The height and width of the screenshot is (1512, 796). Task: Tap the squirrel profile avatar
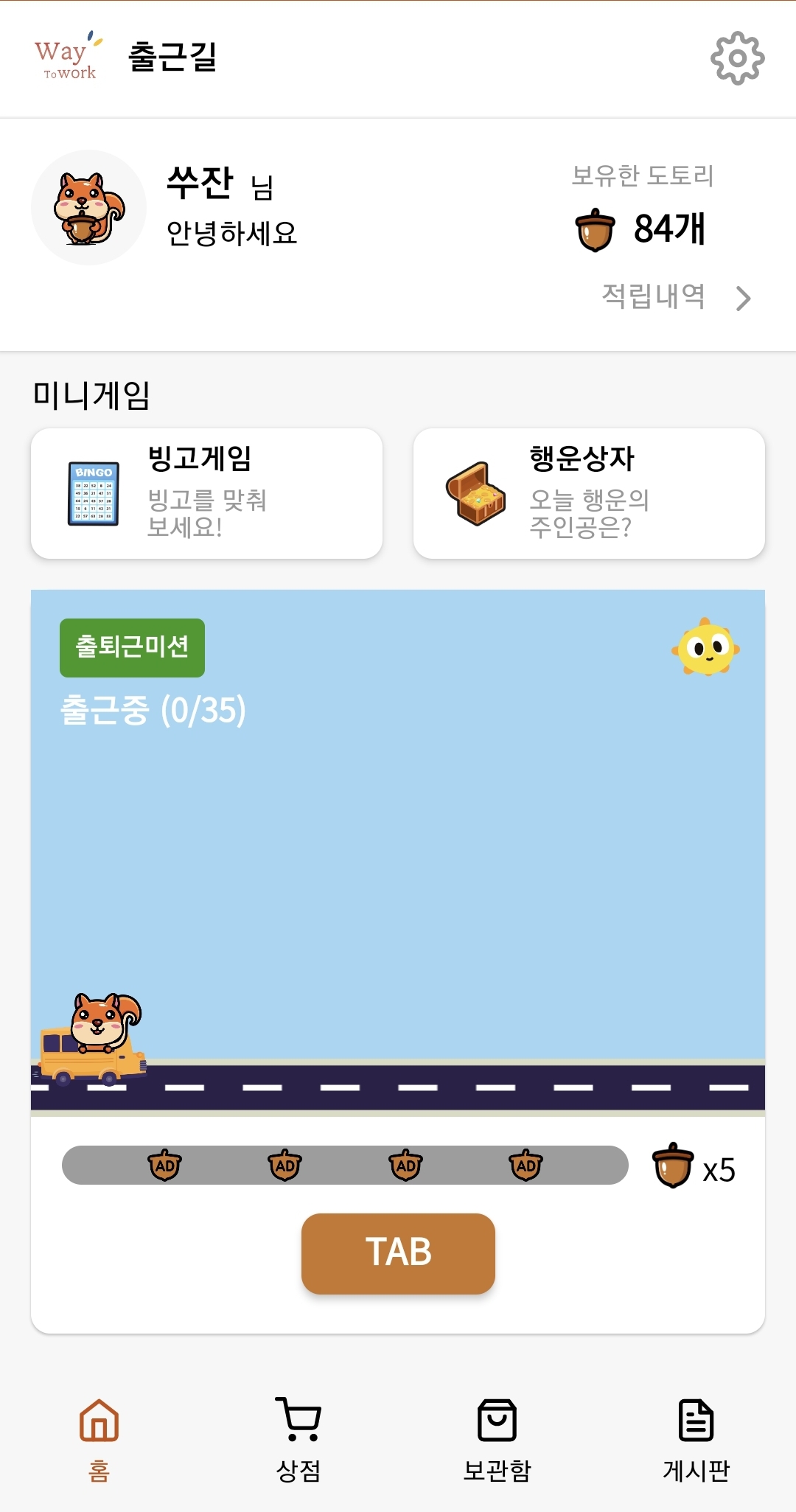[89, 208]
